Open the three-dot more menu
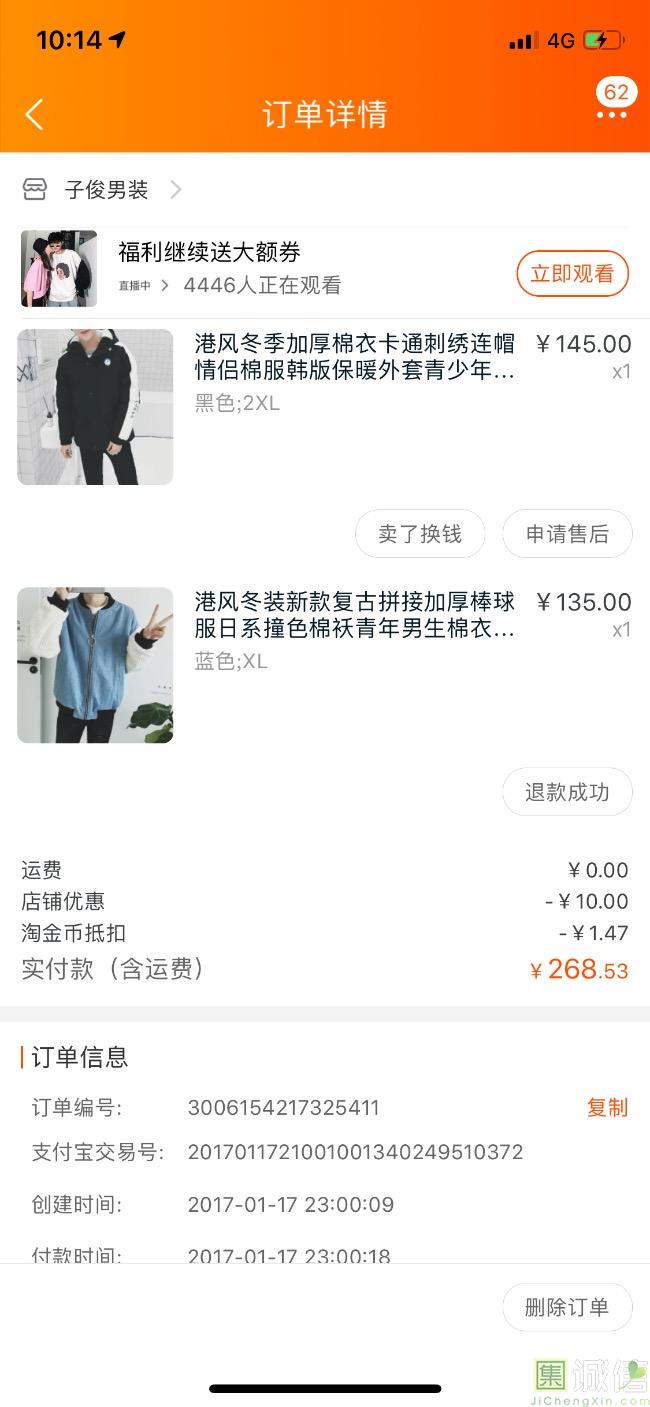The image size is (650, 1407). click(x=611, y=115)
